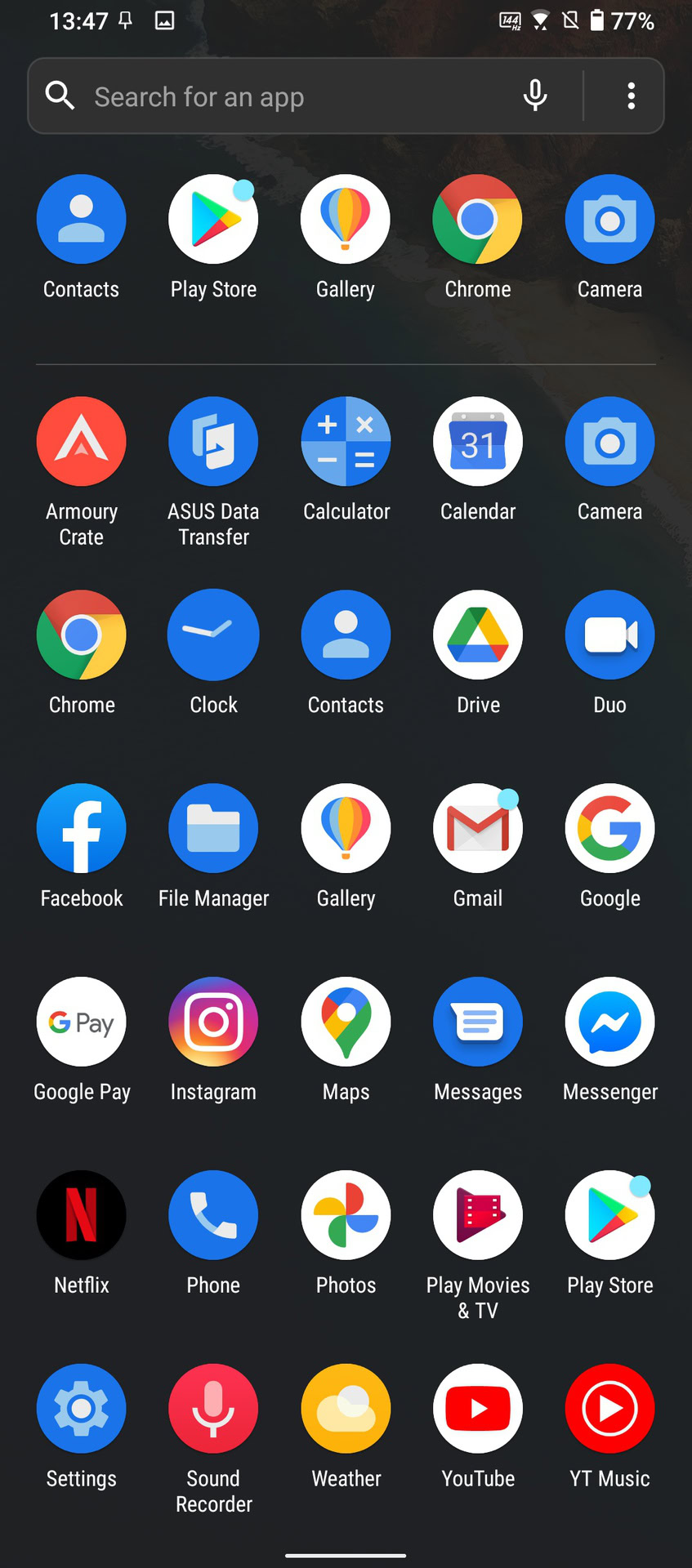Launch Instagram
This screenshot has width=692, height=1568.
click(x=213, y=1022)
